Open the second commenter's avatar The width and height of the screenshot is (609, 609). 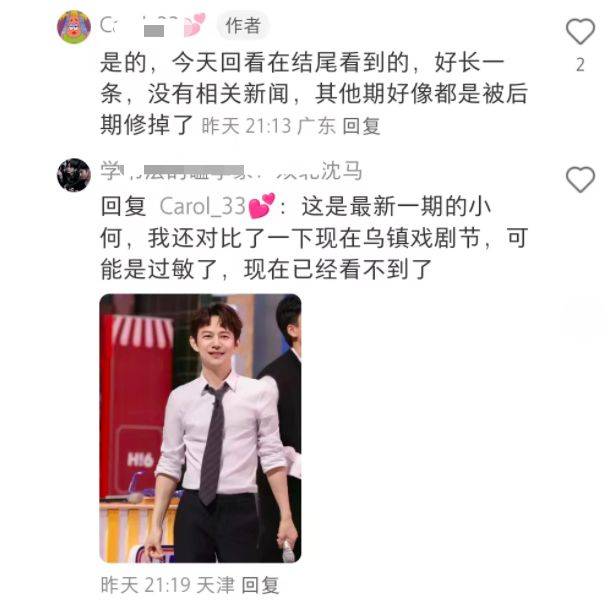pyautogui.click(x=74, y=175)
